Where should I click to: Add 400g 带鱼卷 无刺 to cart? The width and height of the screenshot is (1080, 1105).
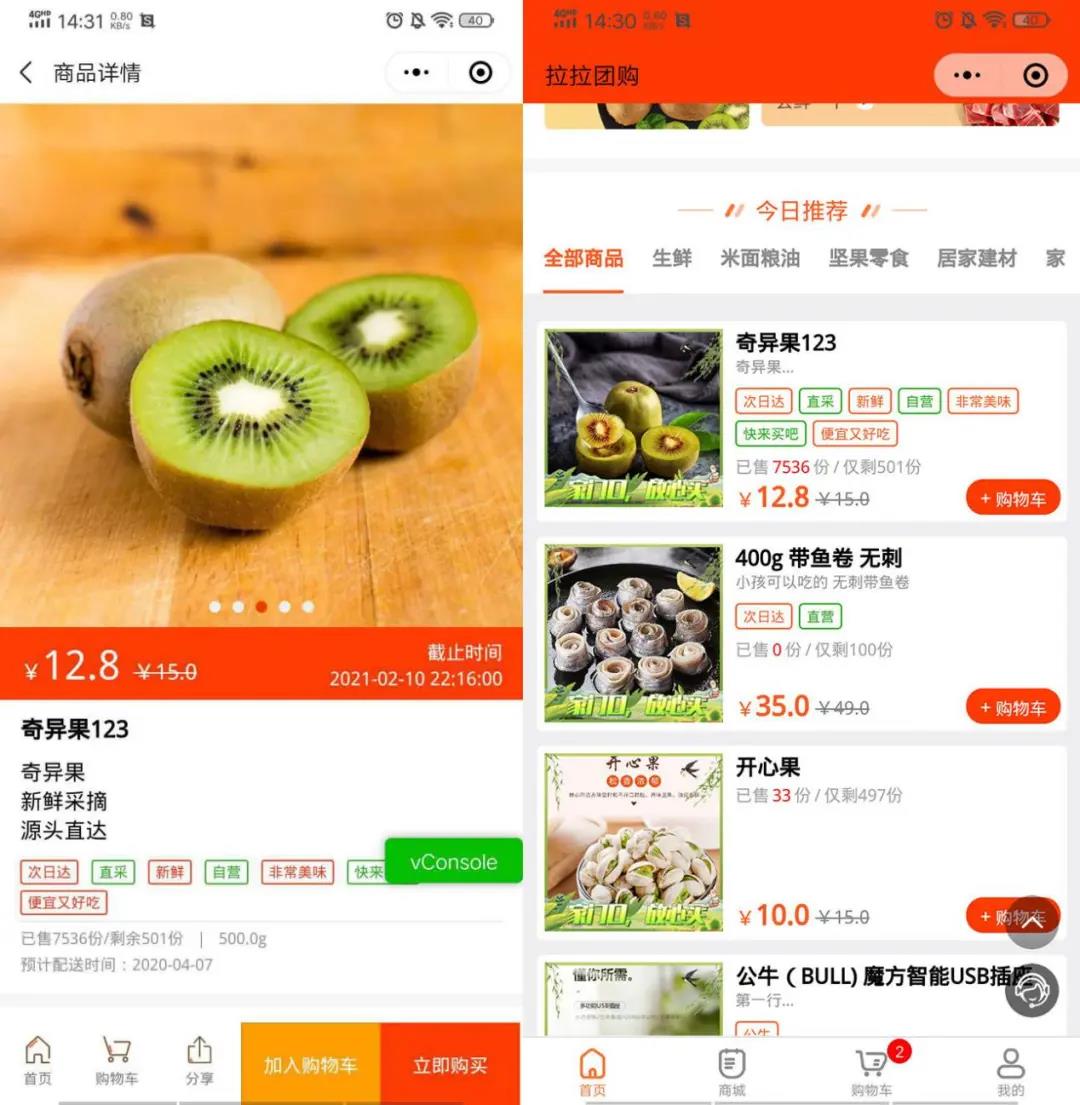[x=1012, y=707]
